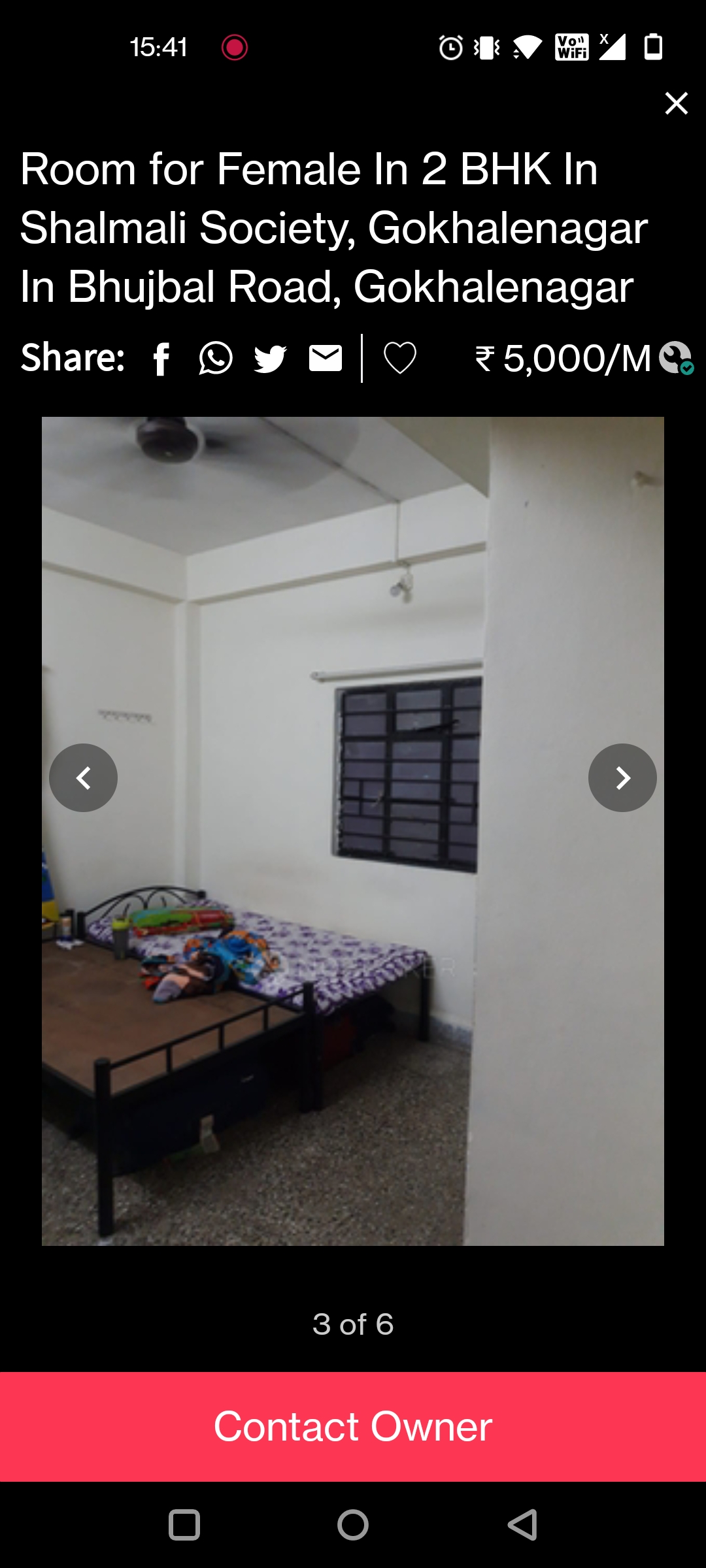Open recent apps from navigation bar
This screenshot has width=706, height=1568.
click(x=184, y=1525)
